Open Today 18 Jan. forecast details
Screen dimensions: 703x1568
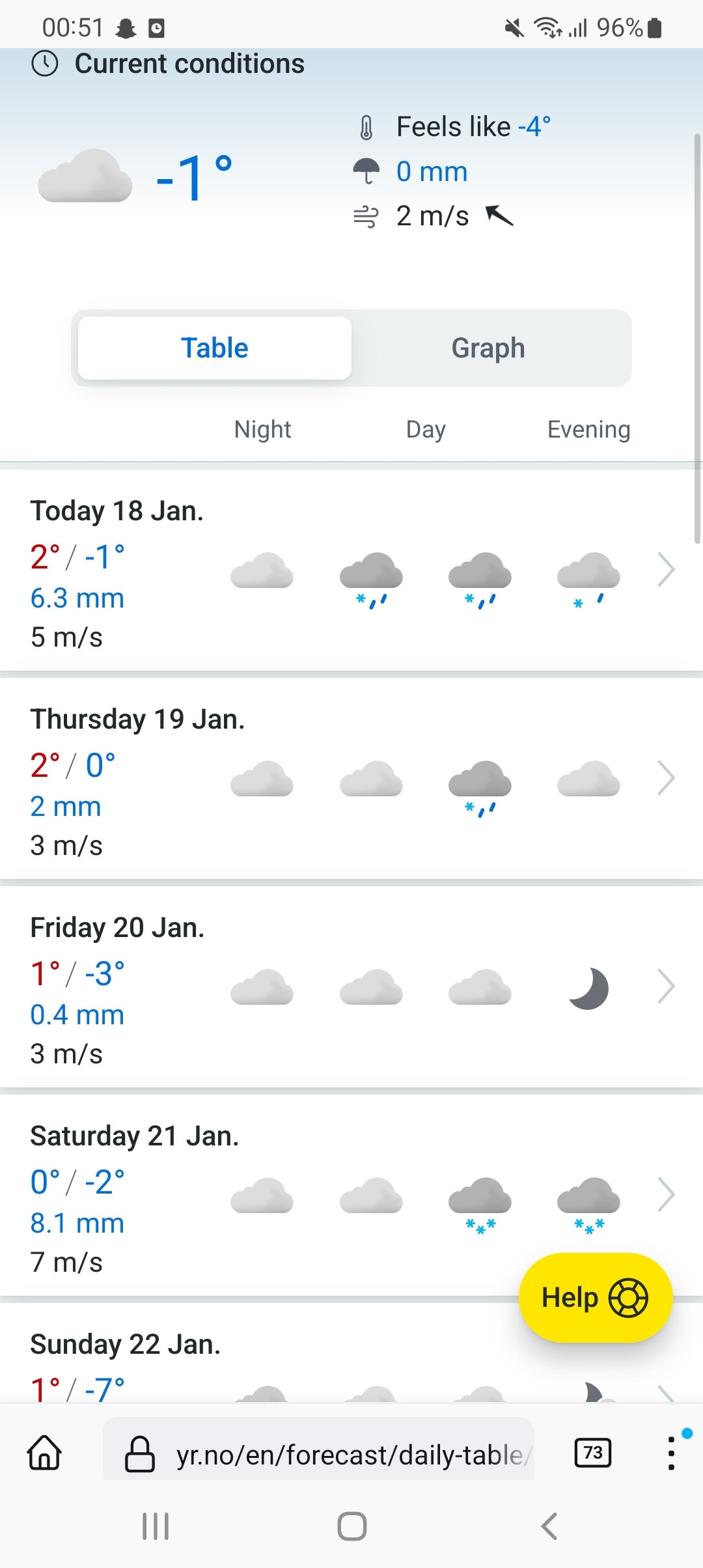[666, 570]
